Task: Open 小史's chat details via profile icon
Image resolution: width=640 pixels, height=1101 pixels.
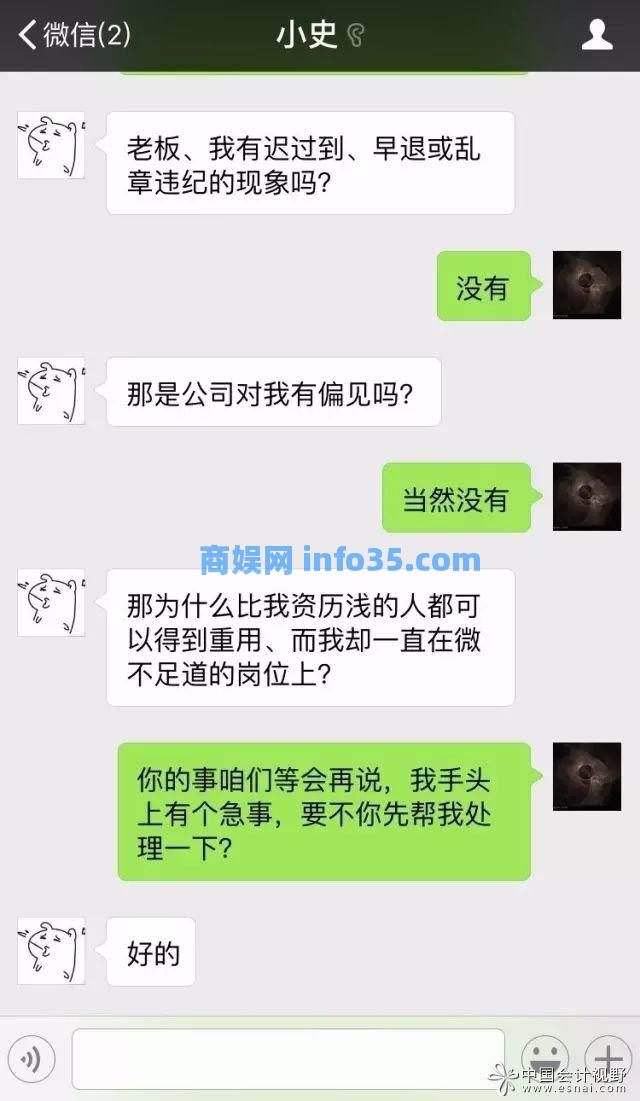Action: (597, 35)
